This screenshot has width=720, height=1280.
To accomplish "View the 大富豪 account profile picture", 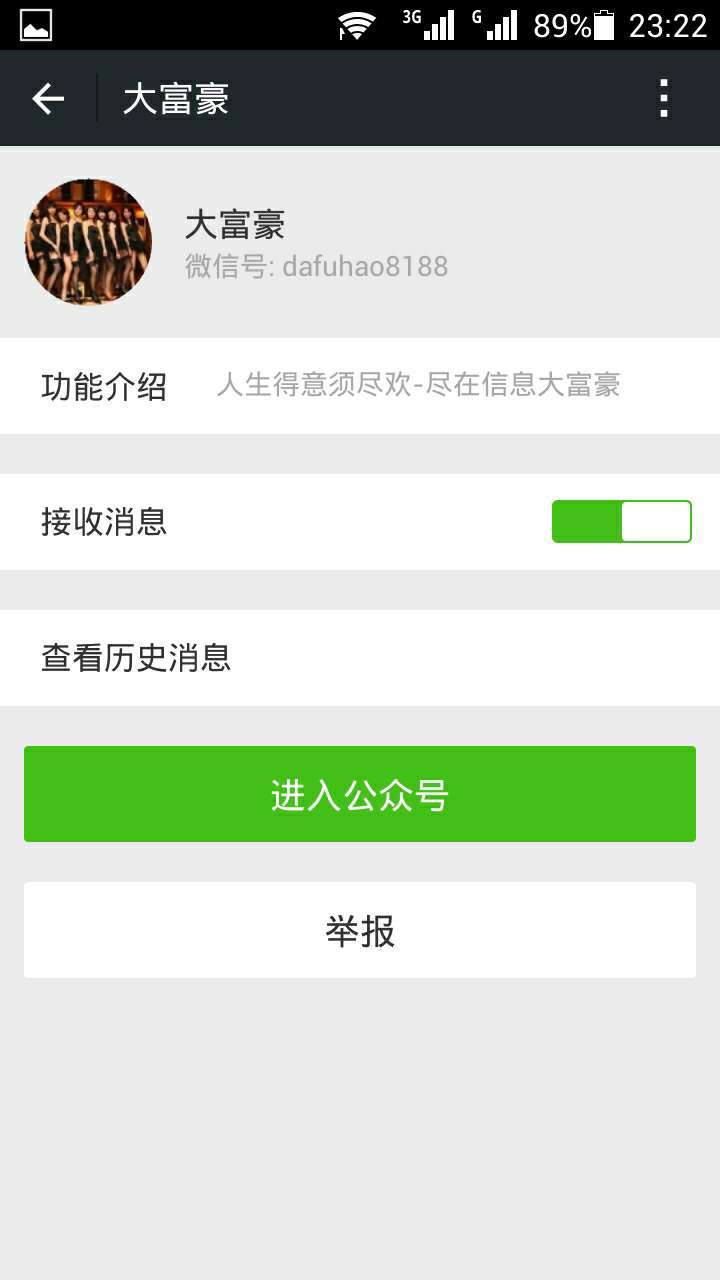I will click(88, 241).
